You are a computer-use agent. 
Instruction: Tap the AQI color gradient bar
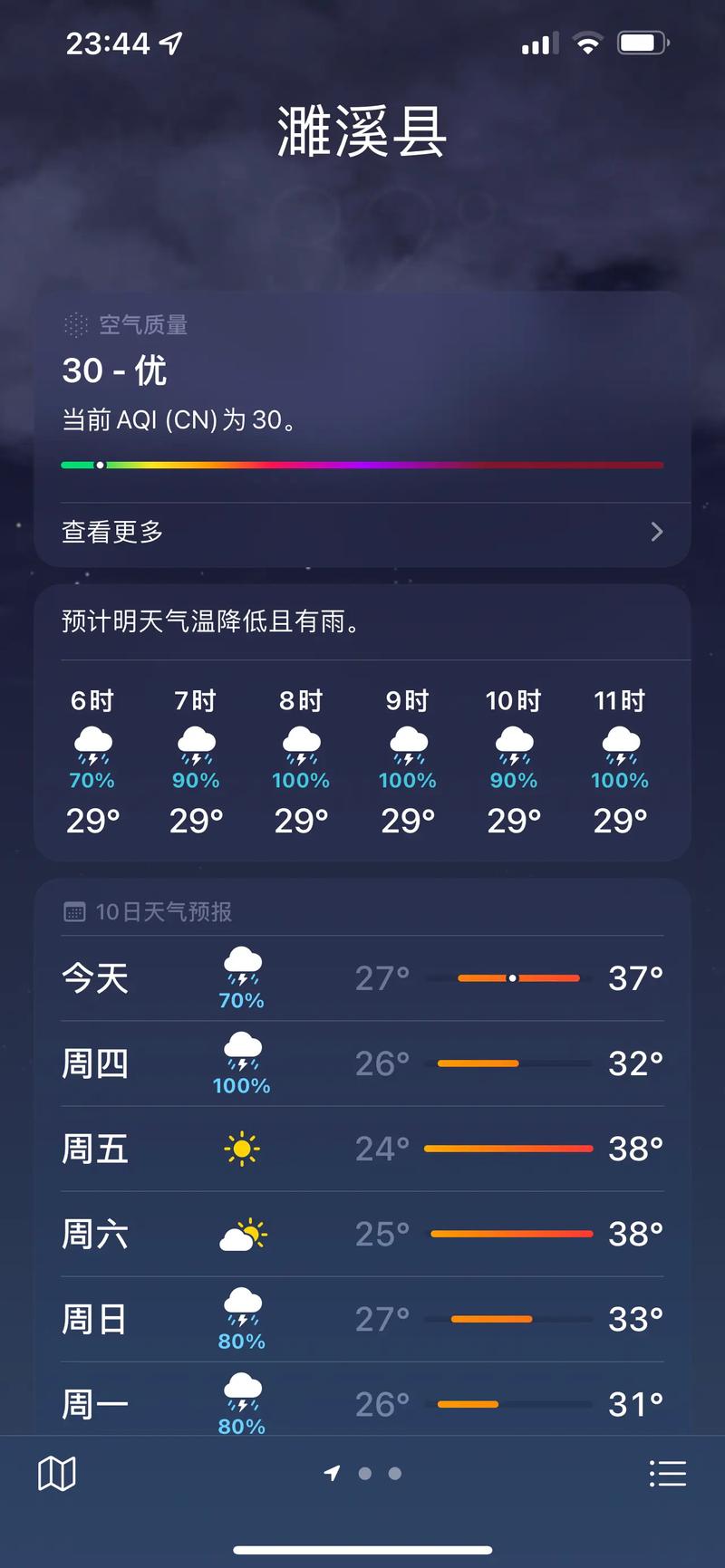tap(362, 465)
